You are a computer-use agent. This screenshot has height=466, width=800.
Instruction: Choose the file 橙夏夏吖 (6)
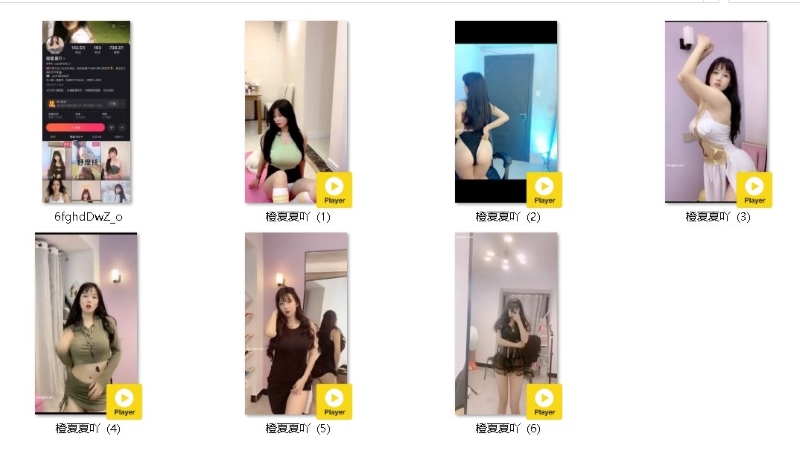[x=506, y=323]
